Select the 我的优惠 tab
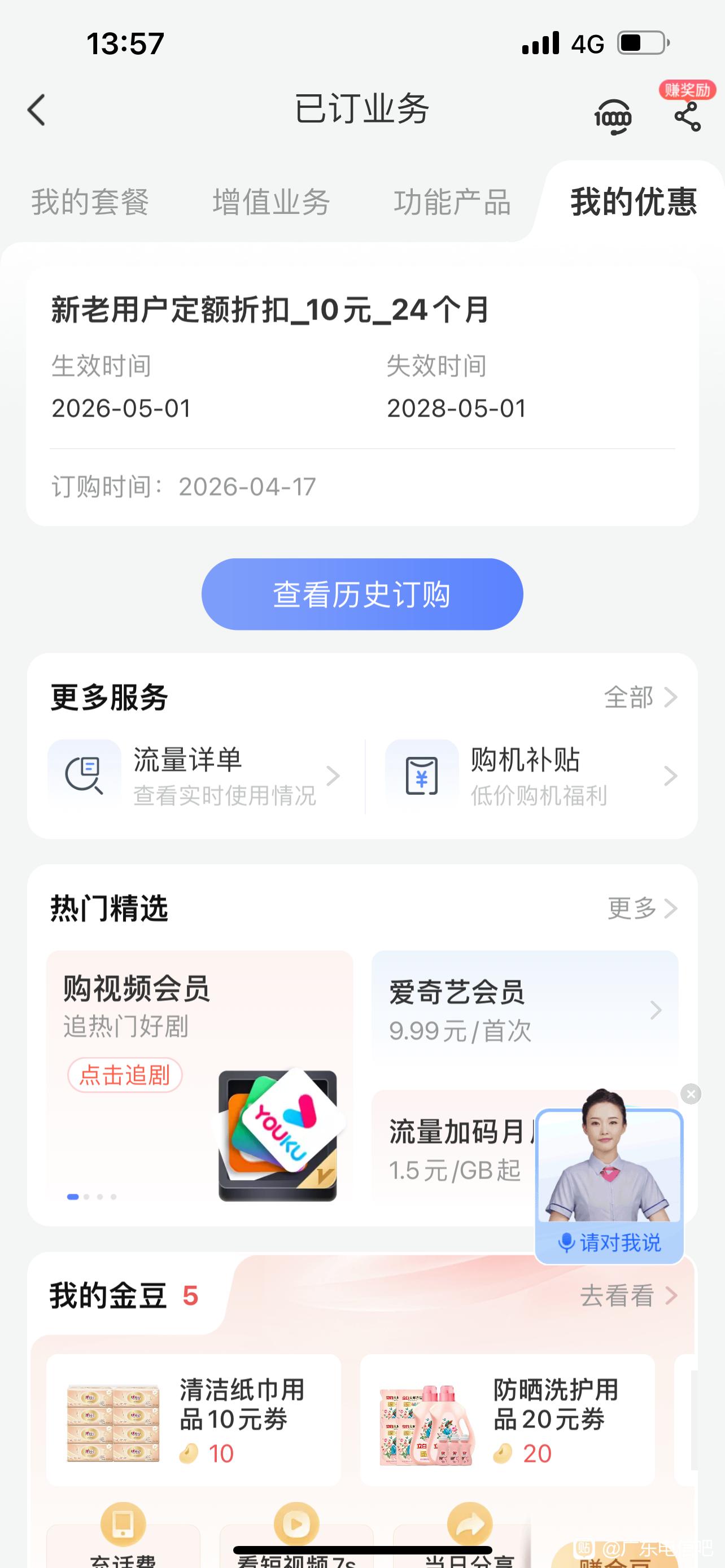725x1568 pixels. tap(633, 202)
